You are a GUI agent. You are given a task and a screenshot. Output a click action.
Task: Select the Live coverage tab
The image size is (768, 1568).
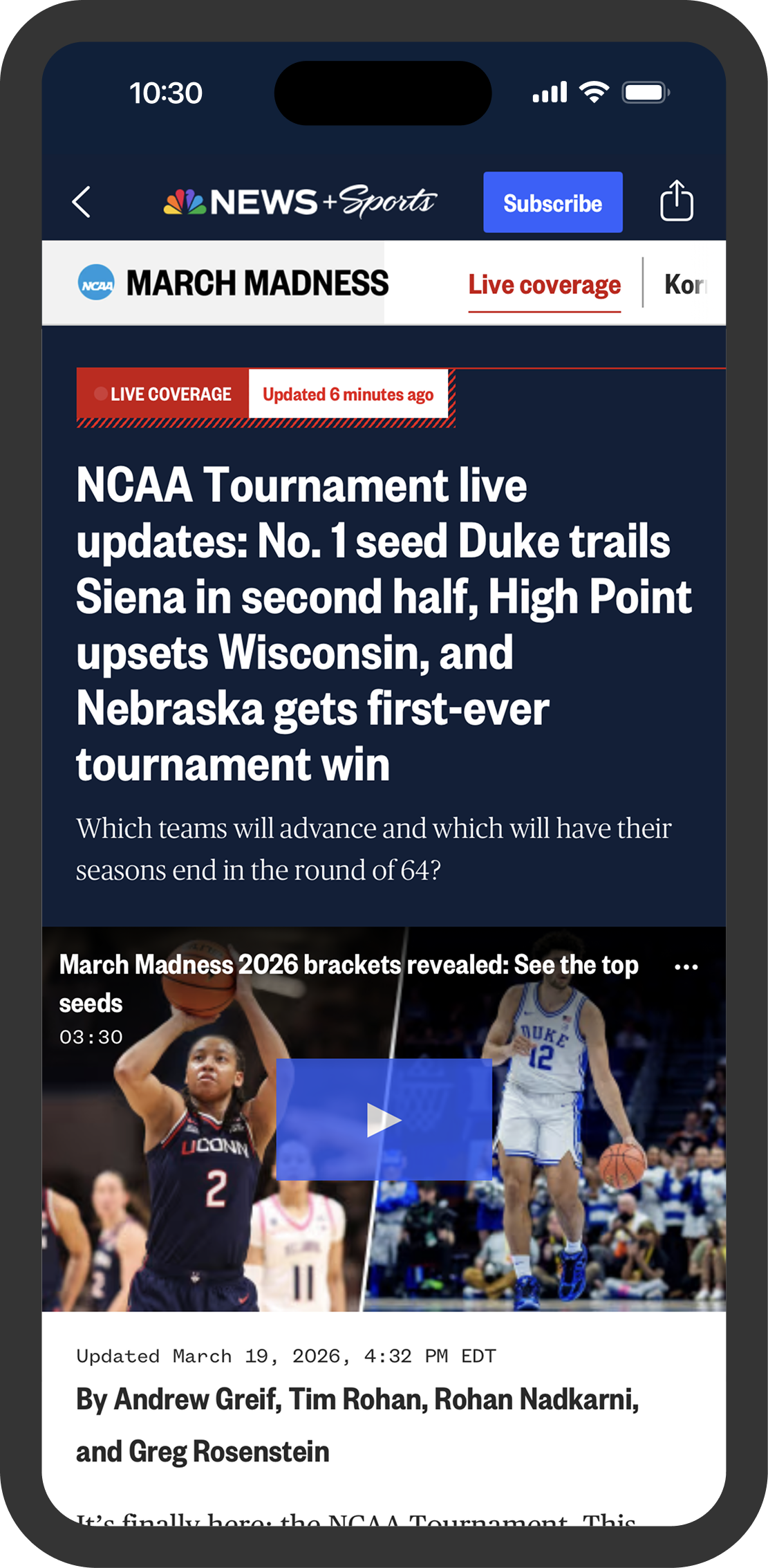tap(545, 285)
